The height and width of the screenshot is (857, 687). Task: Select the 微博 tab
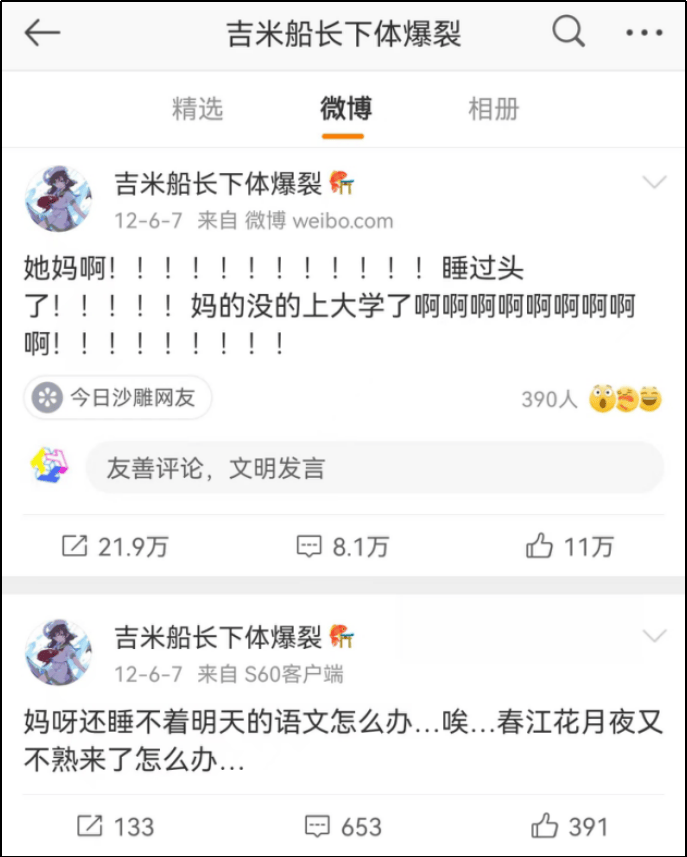click(x=345, y=108)
